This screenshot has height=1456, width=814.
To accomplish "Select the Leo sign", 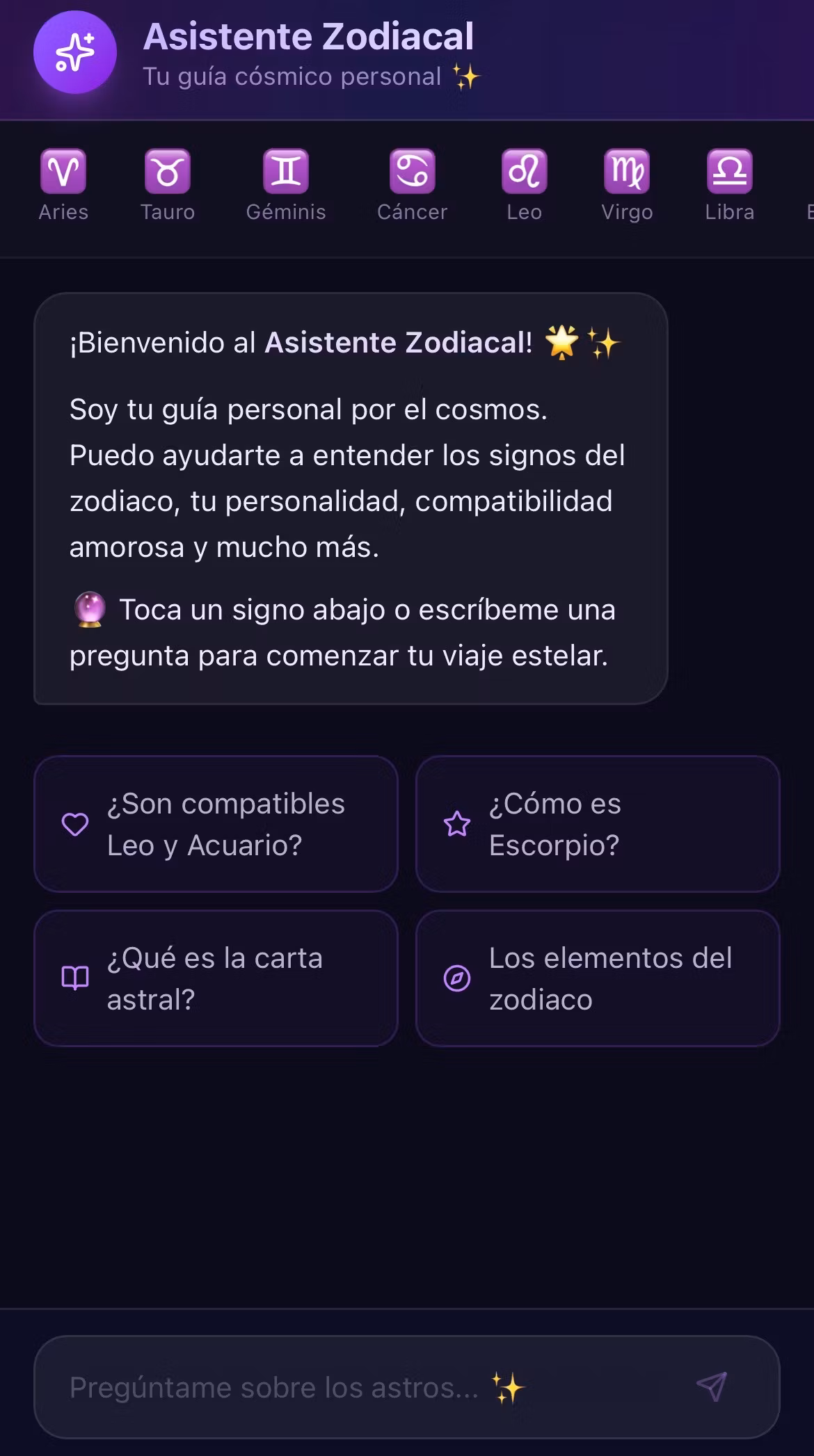I will (x=525, y=186).
